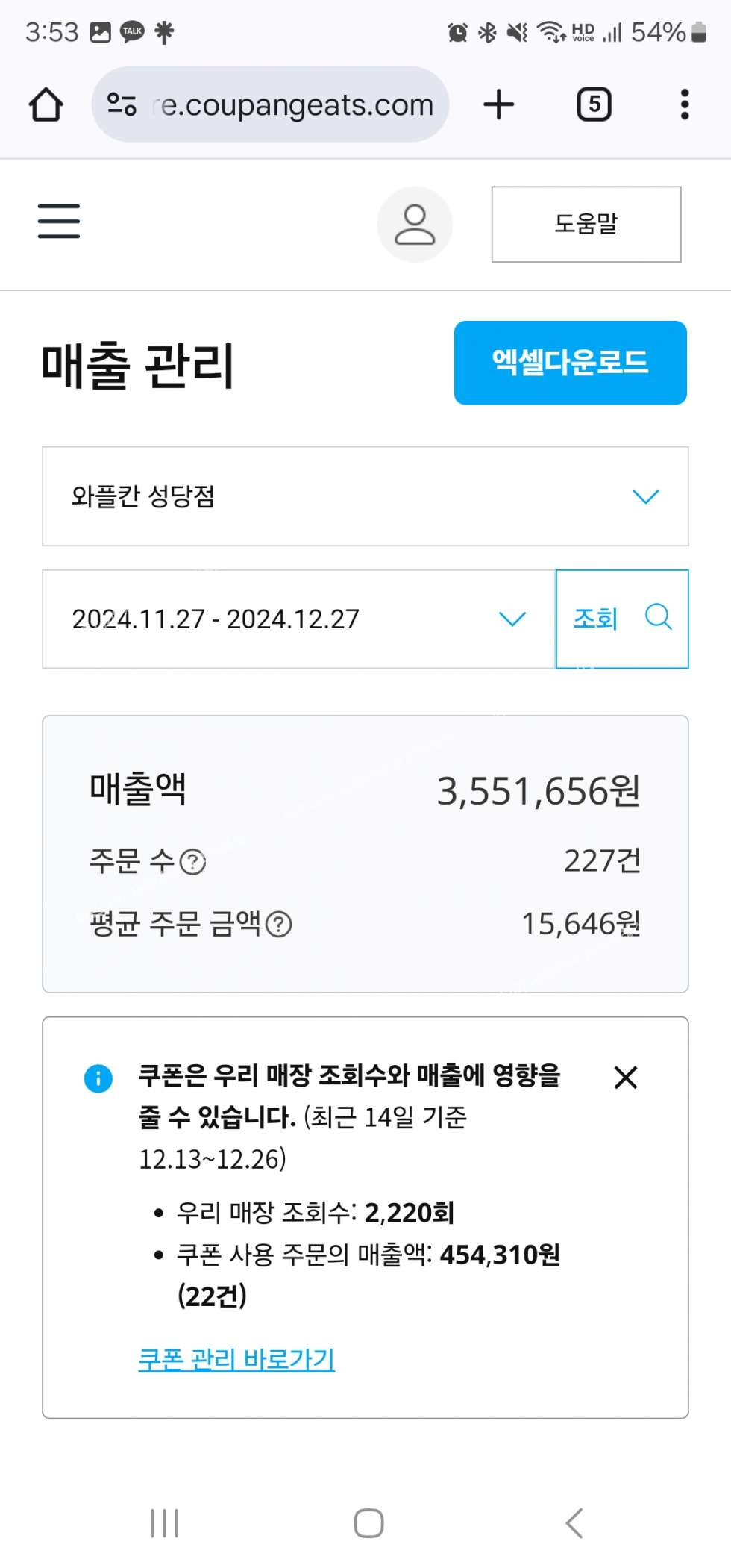Image resolution: width=731 pixels, height=1568 pixels.
Task: View the 5 open browser tabs
Action: (594, 104)
